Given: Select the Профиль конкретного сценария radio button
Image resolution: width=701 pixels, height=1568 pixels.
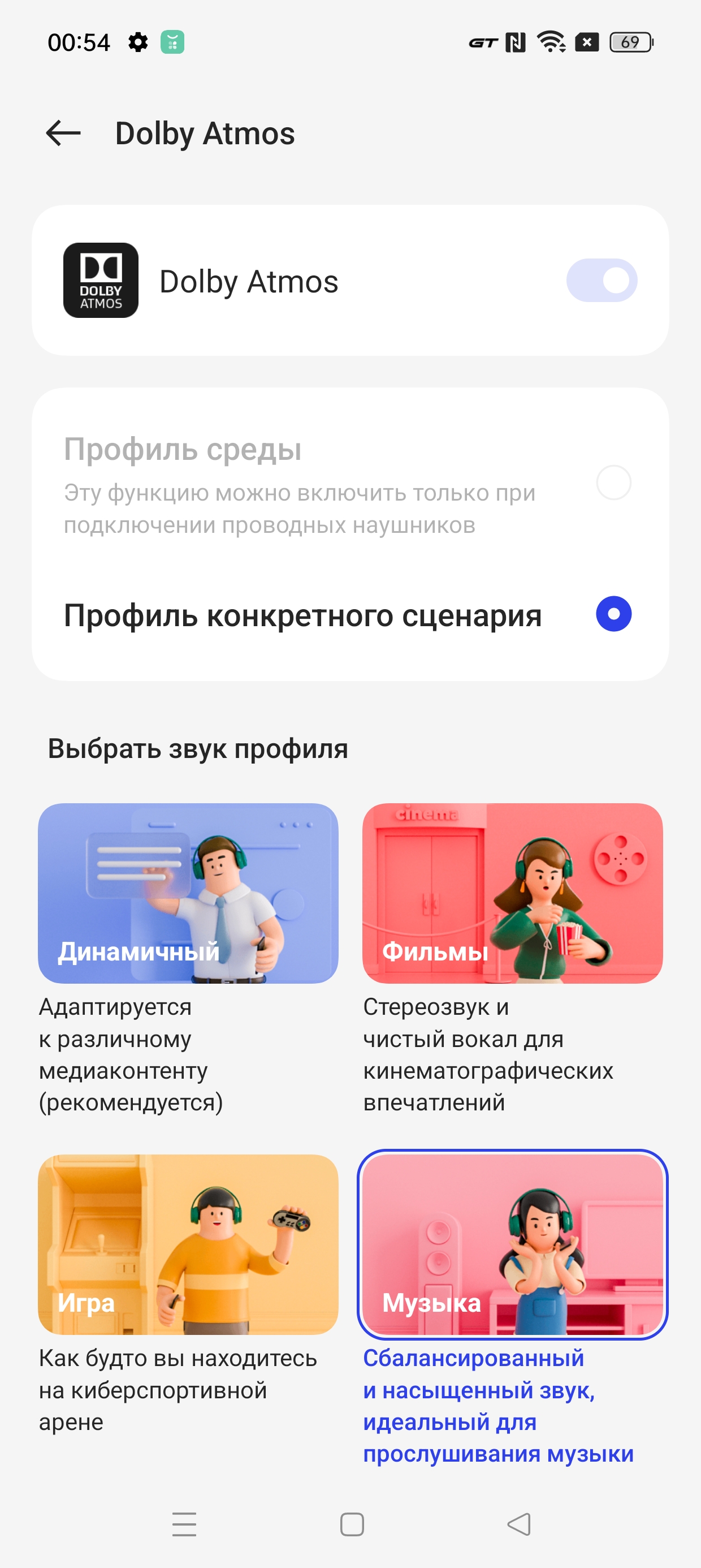Looking at the screenshot, I should [613, 614].
